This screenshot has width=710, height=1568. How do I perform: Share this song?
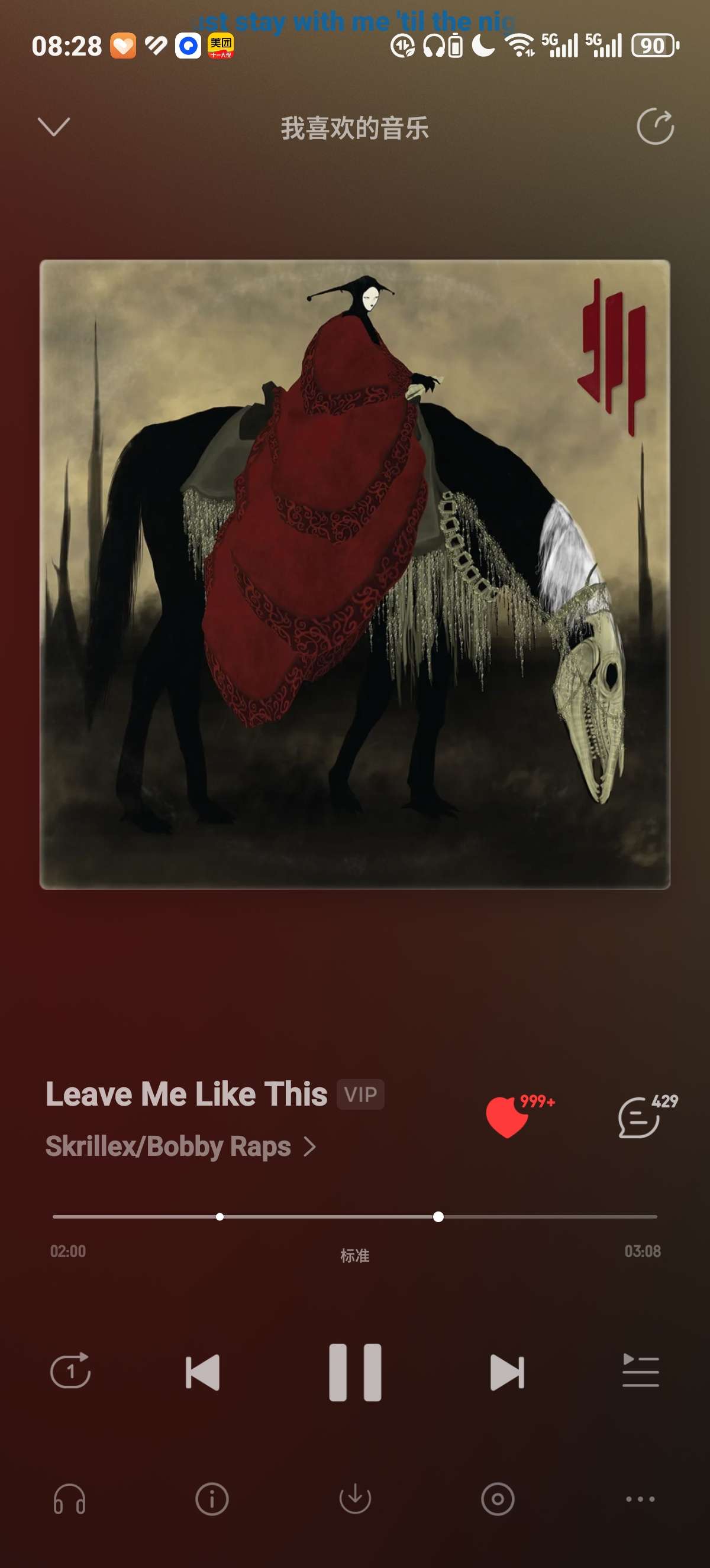[x=655, y=127]
